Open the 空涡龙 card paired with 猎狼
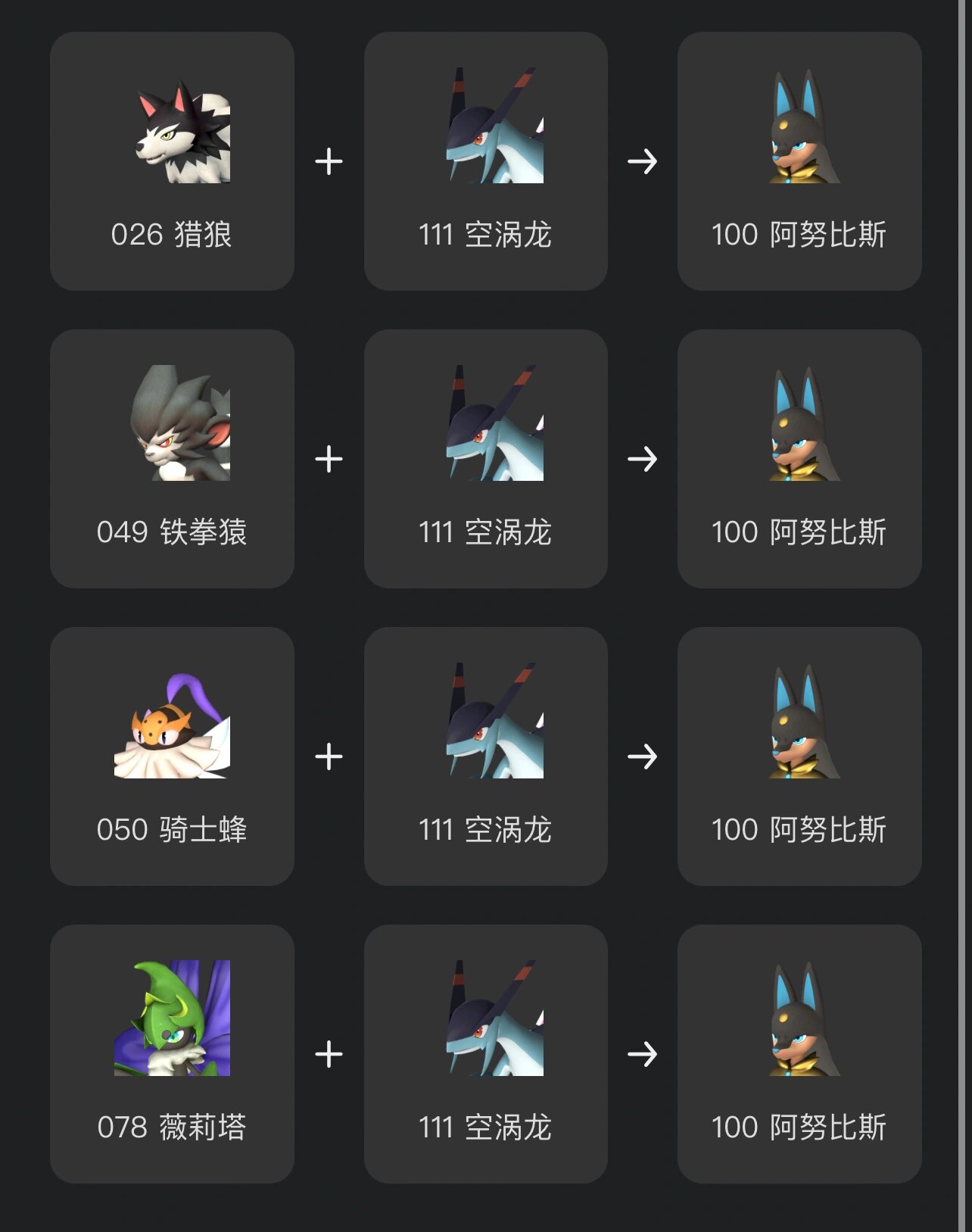The width and height of the screenshot is (972, 1232). (x=485, y=161)
